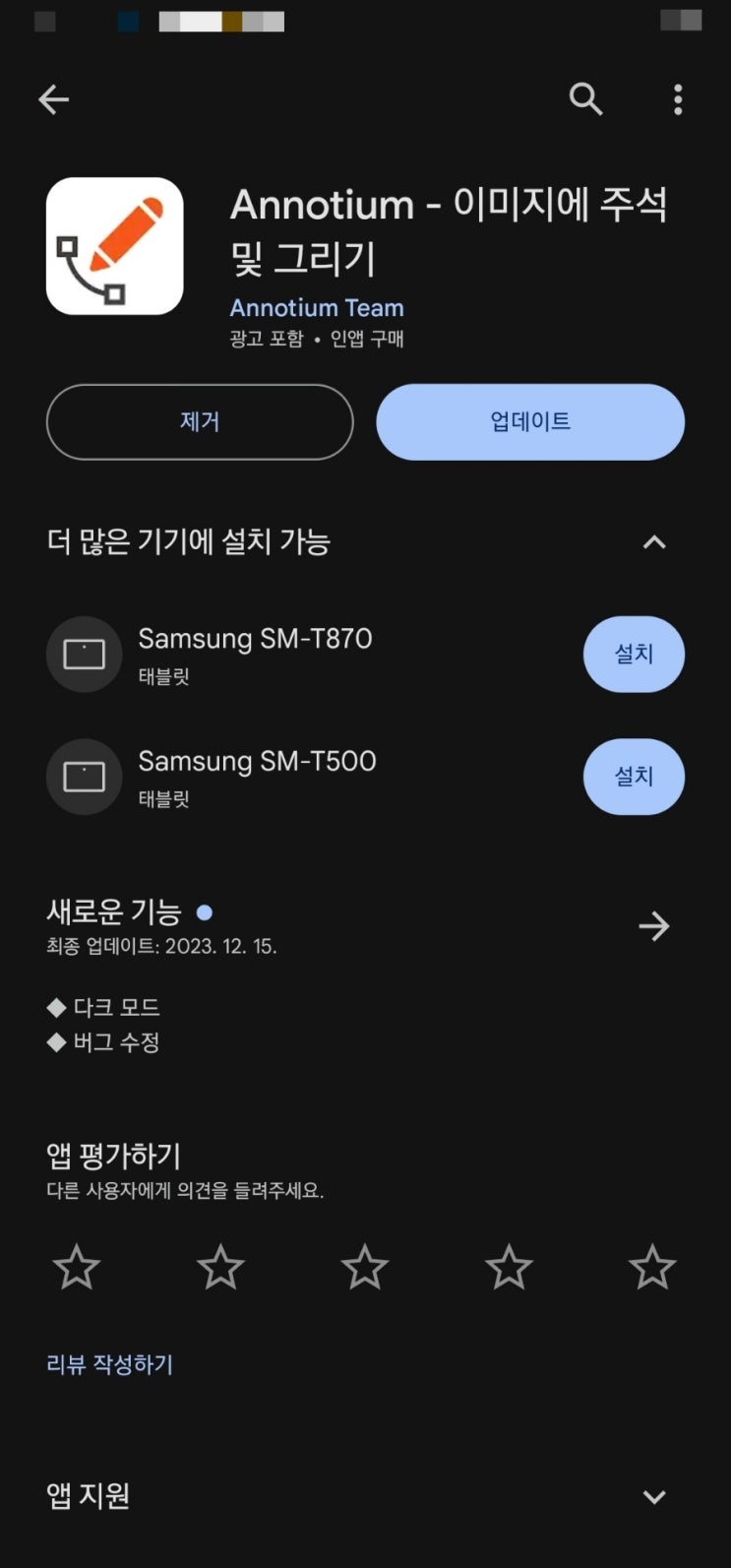Click the Samsung SM-T500 tablet icon
This screenshot has width=731, height=1568.
pos(84,776)
